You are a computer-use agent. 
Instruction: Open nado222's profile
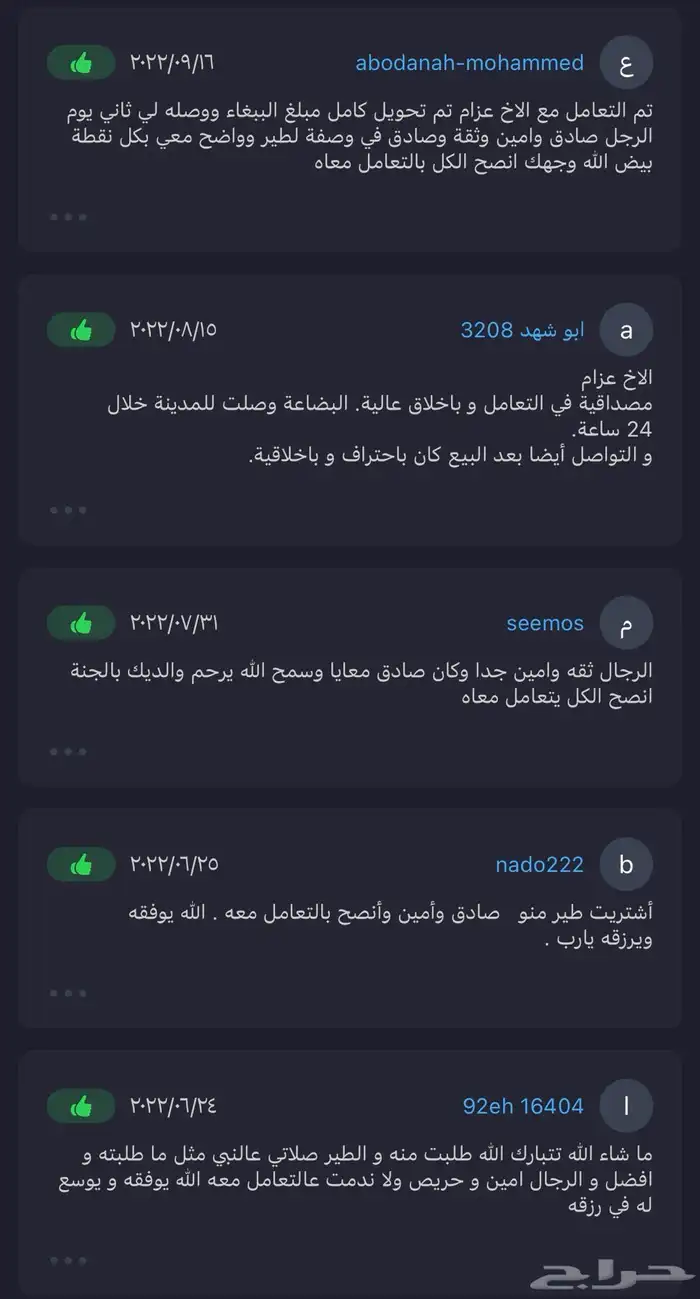coord(539,865)
